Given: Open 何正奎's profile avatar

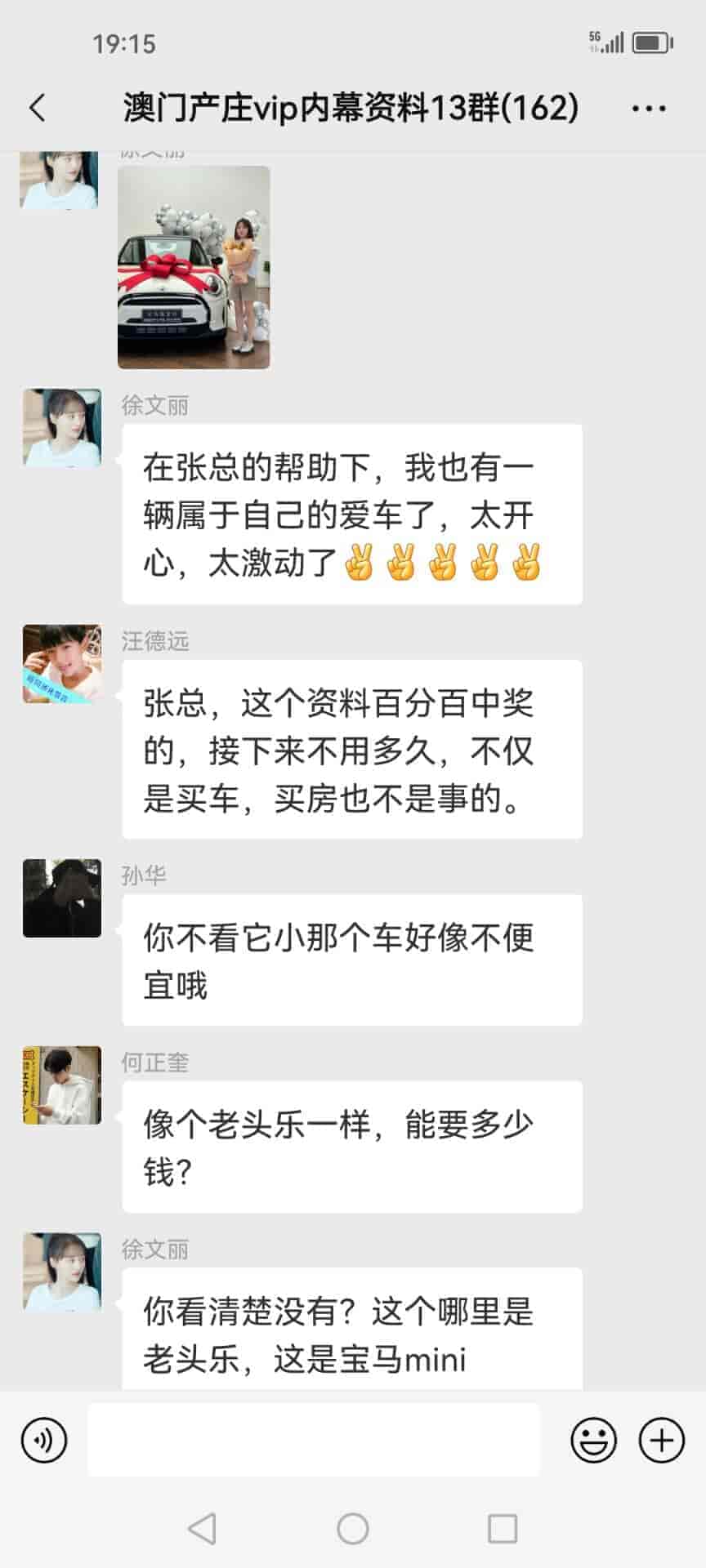Looking at the screenshot, I should [62, 1085].
